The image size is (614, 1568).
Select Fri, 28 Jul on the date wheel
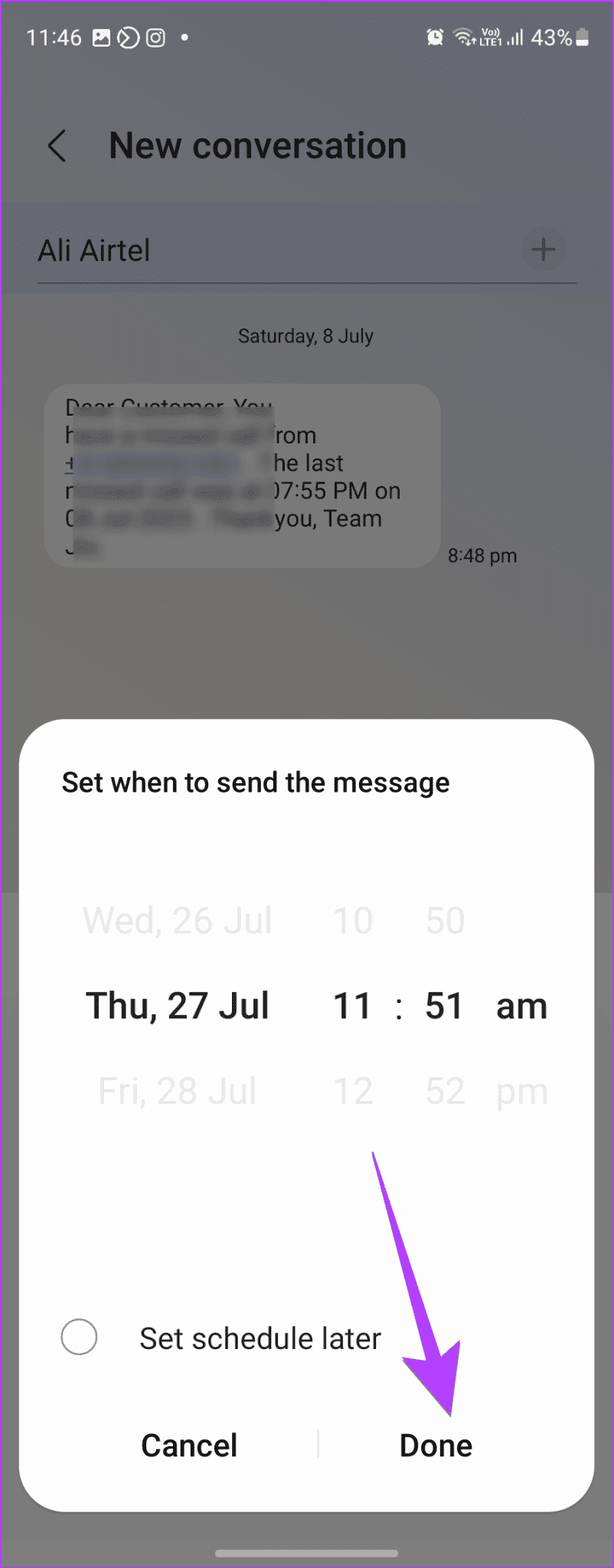point(177,1090)
